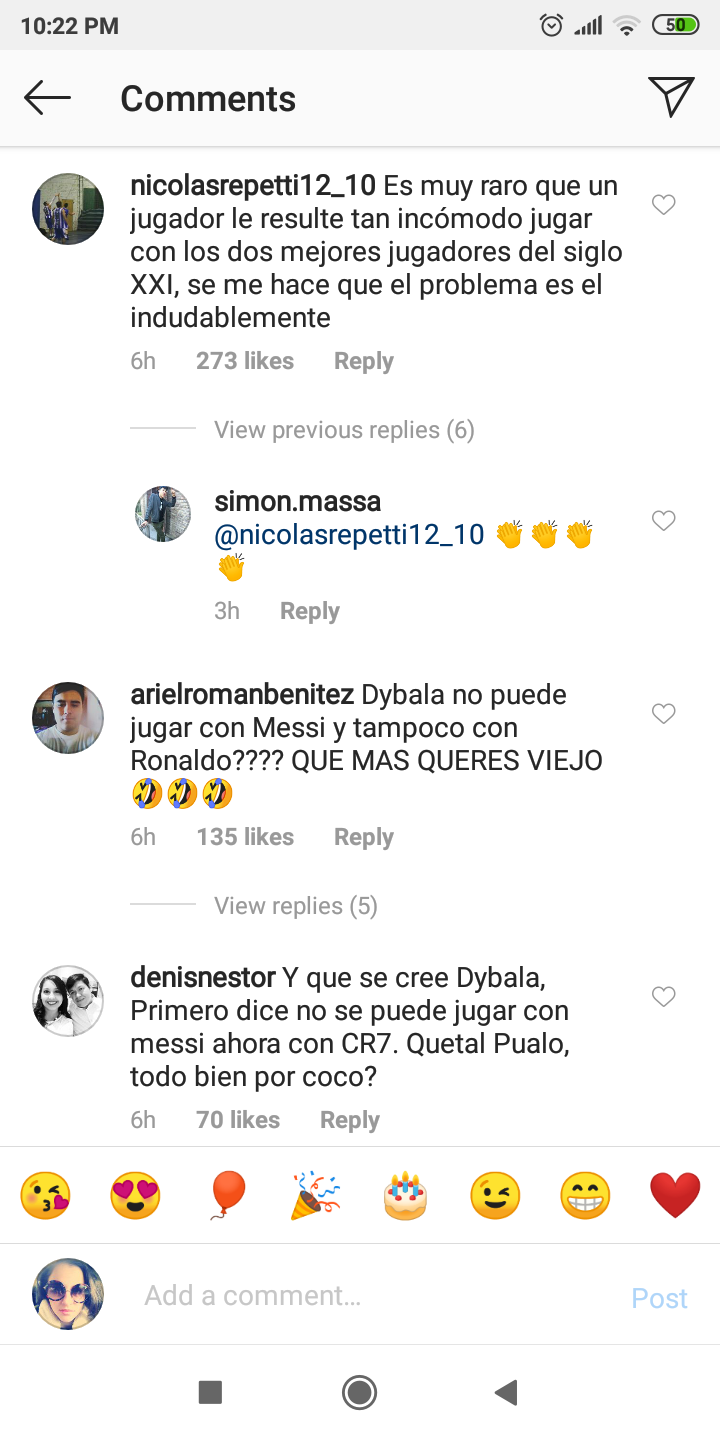Screen dimensions: 720x1440
Task: Like simon.massa's reply
Action: [663, 521]
